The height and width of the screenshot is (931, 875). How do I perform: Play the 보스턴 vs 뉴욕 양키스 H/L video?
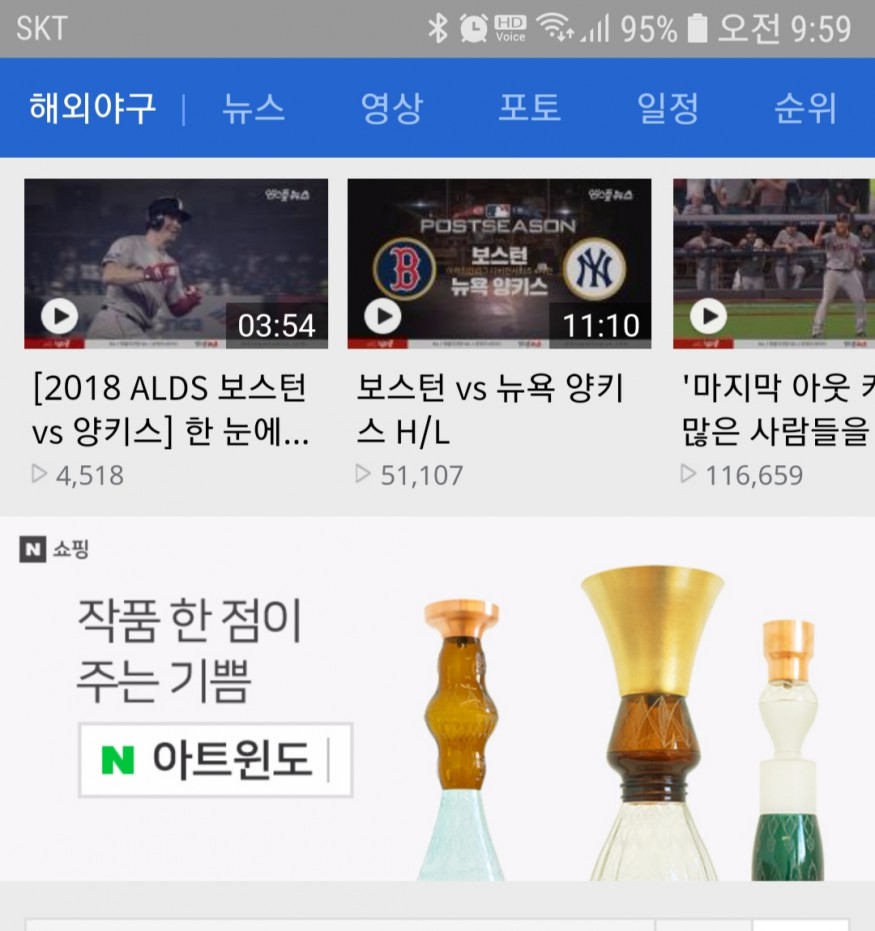[499, 264]
